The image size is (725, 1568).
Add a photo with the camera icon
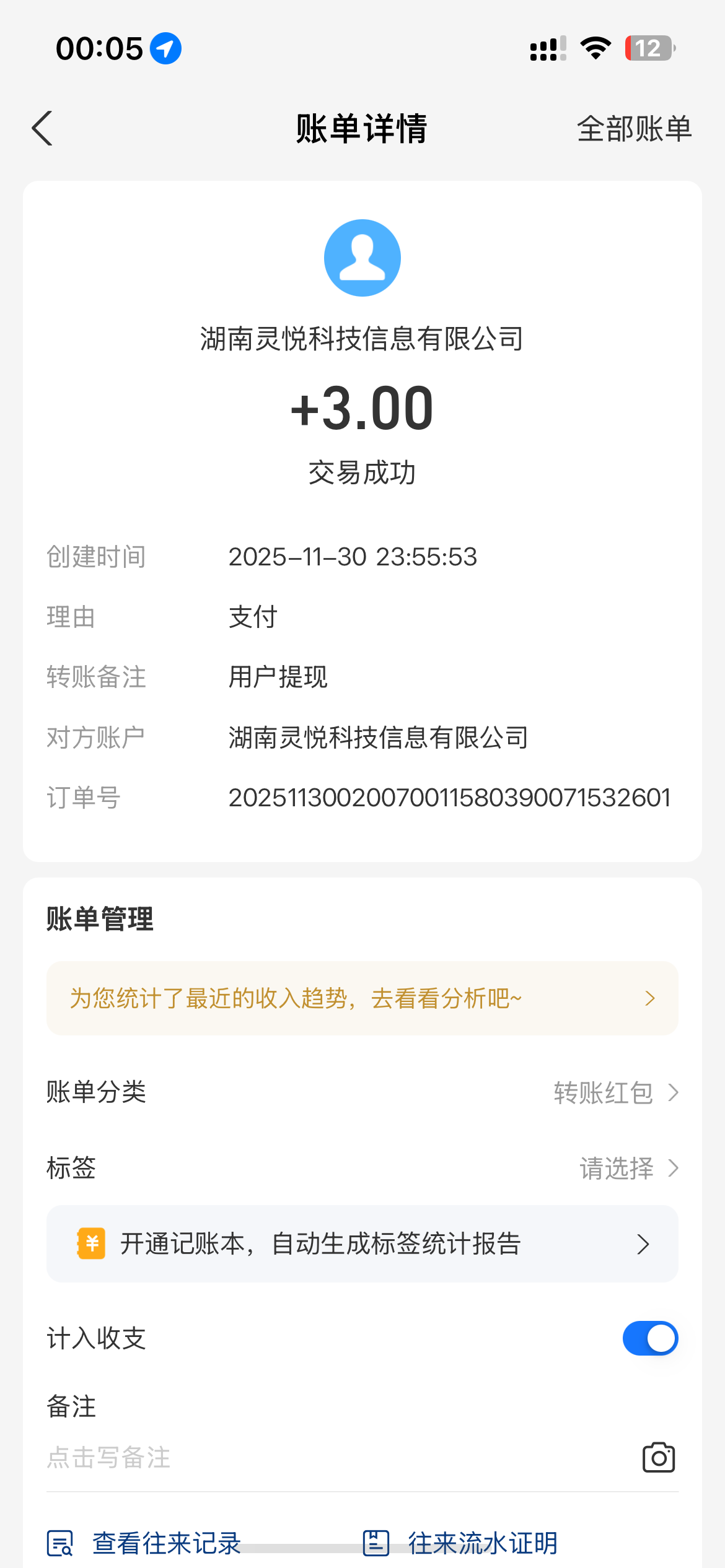(x=658, y=1458)
